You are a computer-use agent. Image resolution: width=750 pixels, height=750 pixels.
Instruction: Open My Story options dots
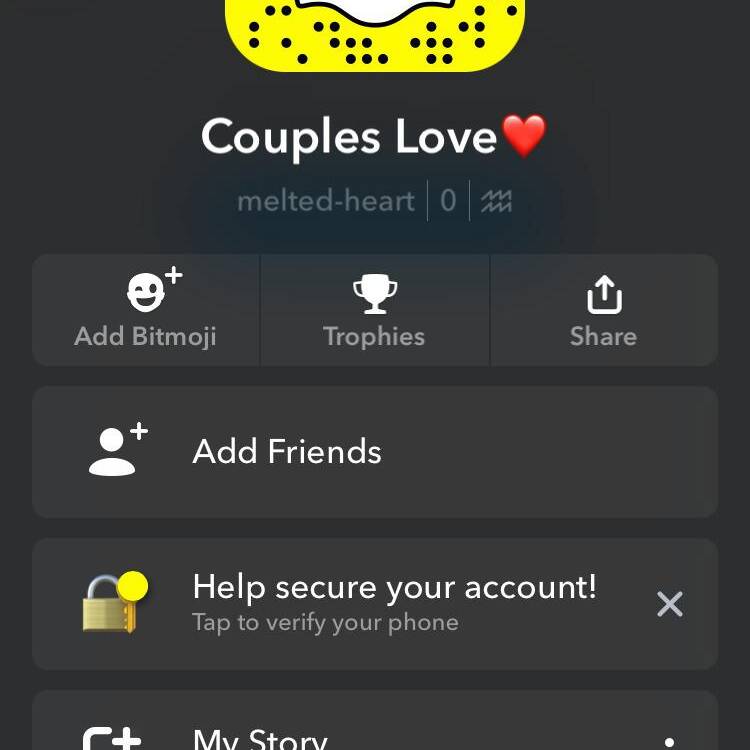(x=669, y=742)
